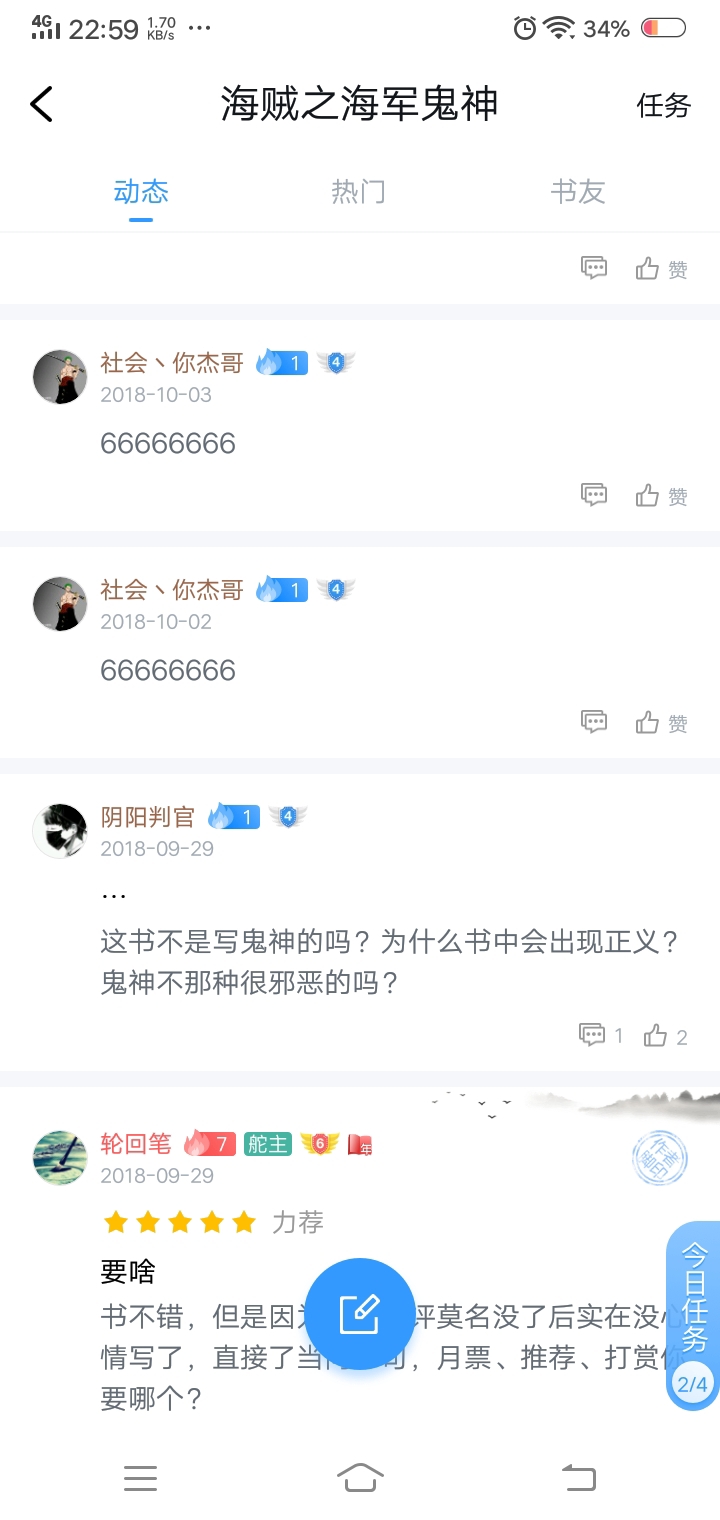Open 任务 in the top bar
This screenshot has height=1520, width=720.
coord(664,105)
